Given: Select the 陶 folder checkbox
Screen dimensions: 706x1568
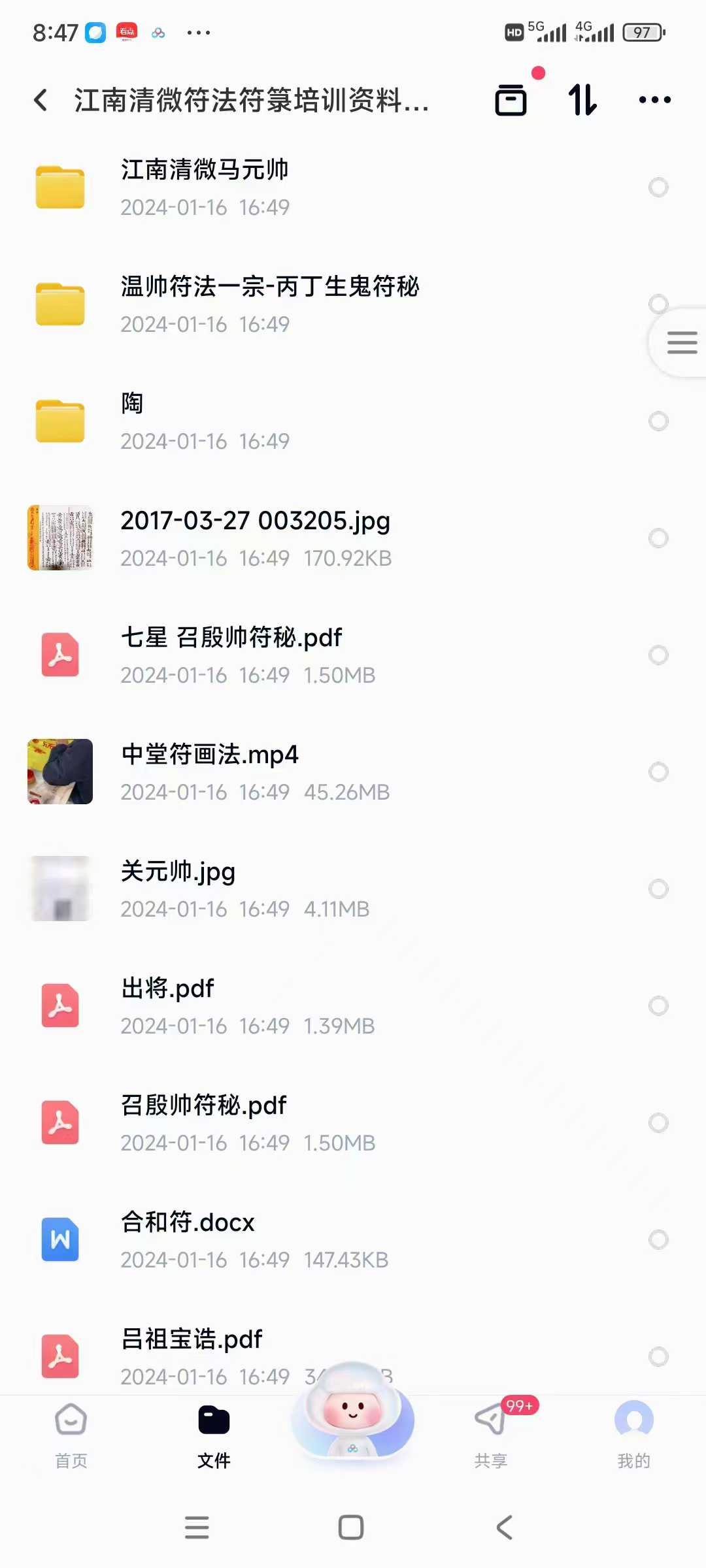Looking at the screenshot, I should pos(658,421).
